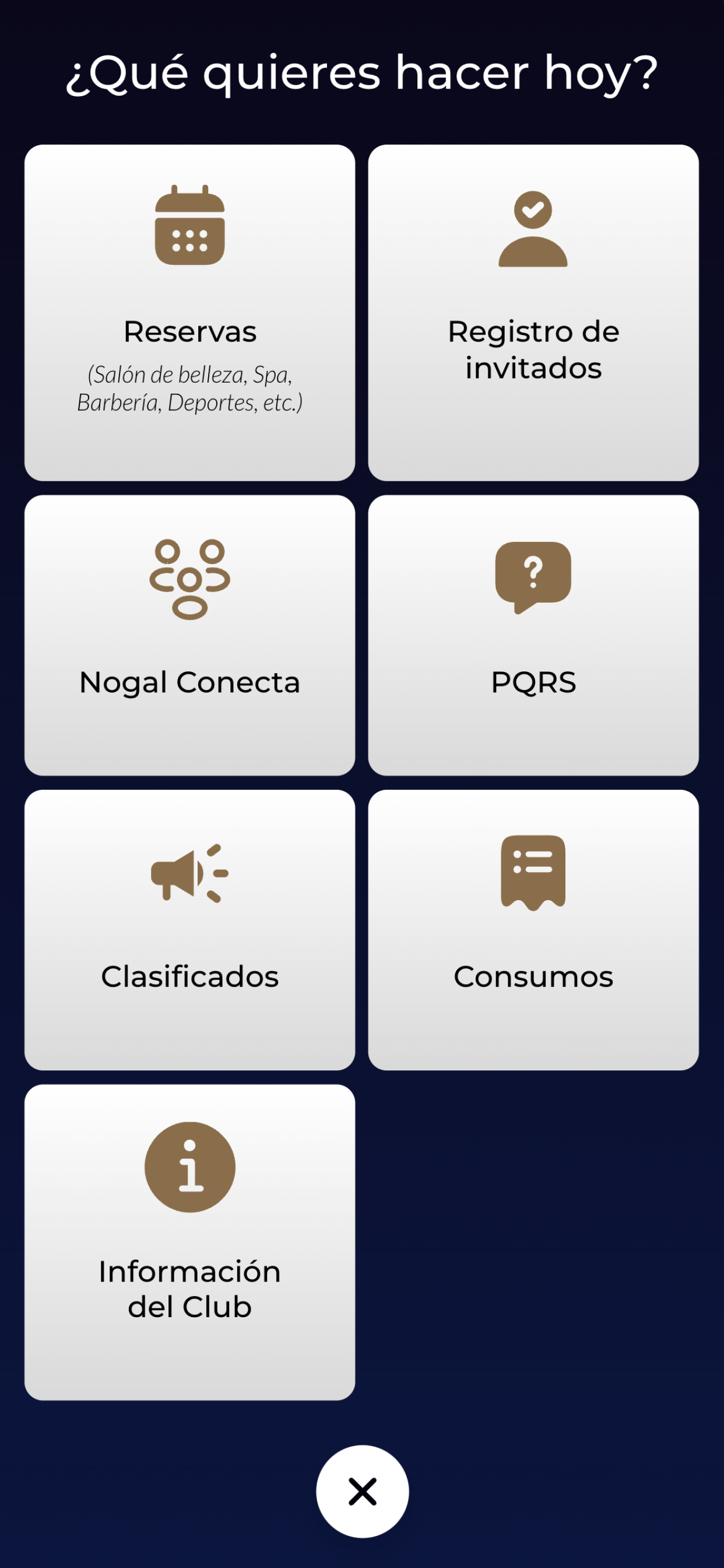Close this menu with the X button
This screenshot has width=724, height=1568.
click(x=362, y=1492)
